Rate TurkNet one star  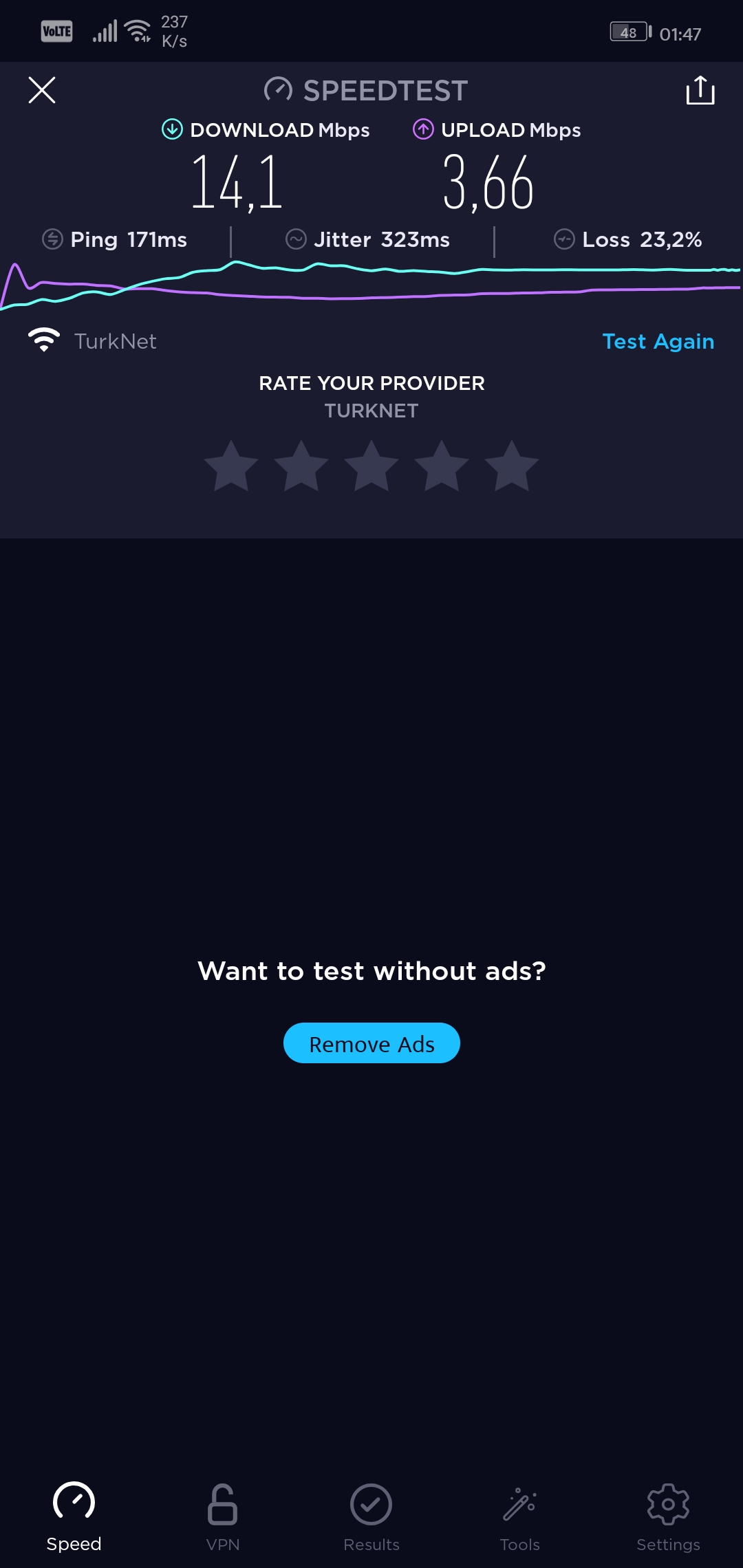click(x=231, y=466)
